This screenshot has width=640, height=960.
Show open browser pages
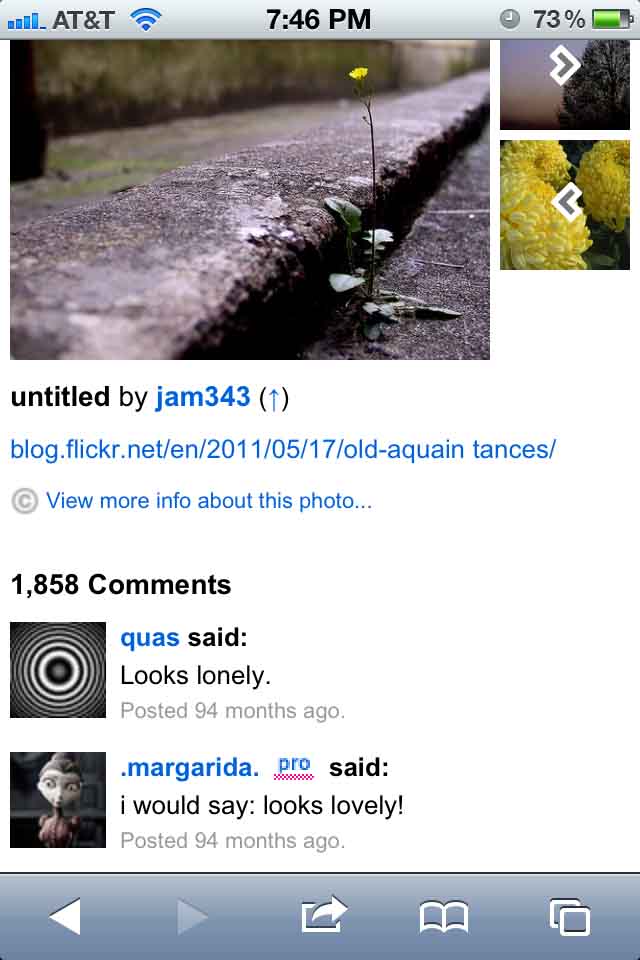pyautogui.click(x=570, y=916)
